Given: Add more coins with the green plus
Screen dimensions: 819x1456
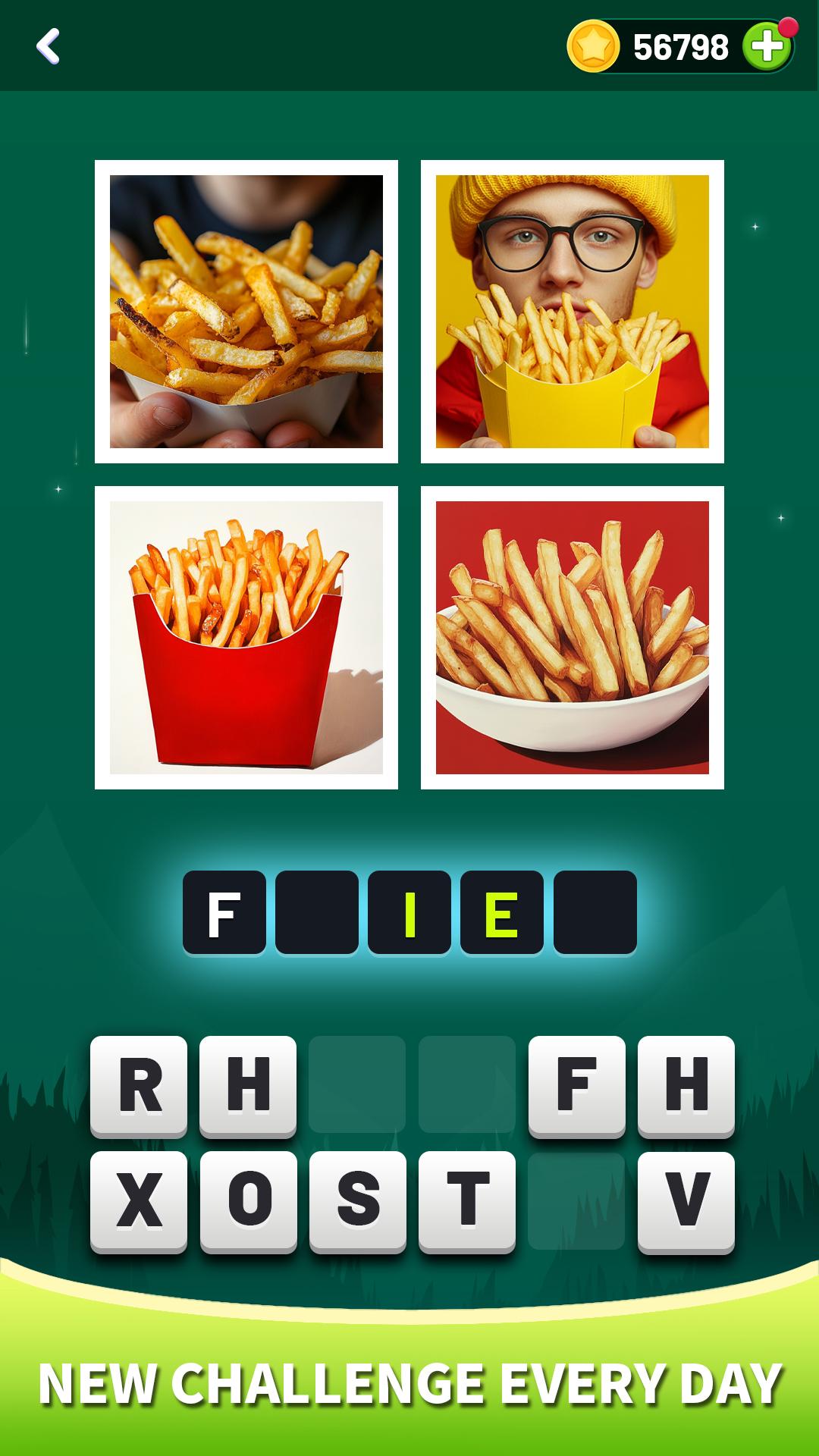Looking at the screenshot, I should (767, 47).
